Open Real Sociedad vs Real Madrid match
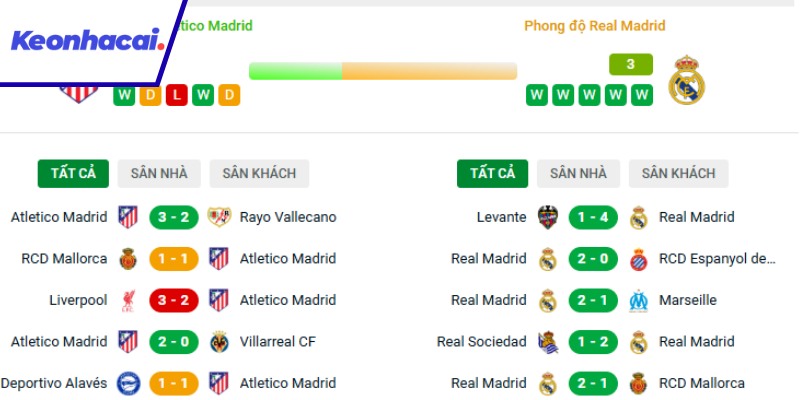 point(593,342)
